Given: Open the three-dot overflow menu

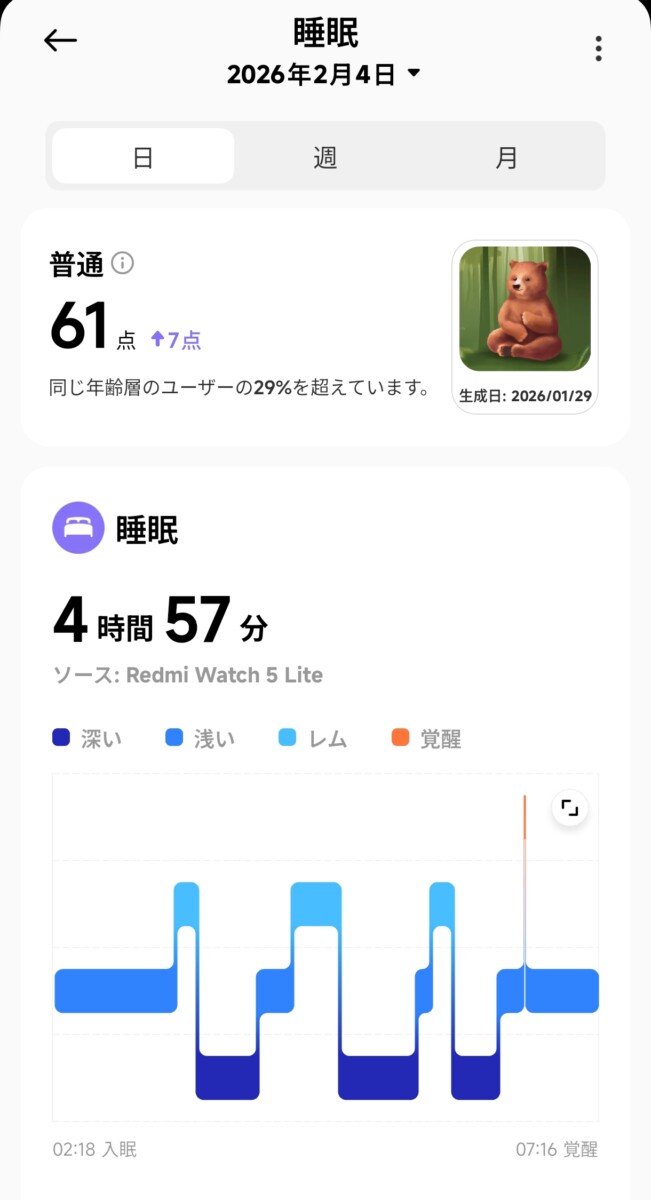Looking at the screenshot, I should [x=598, y=48].
